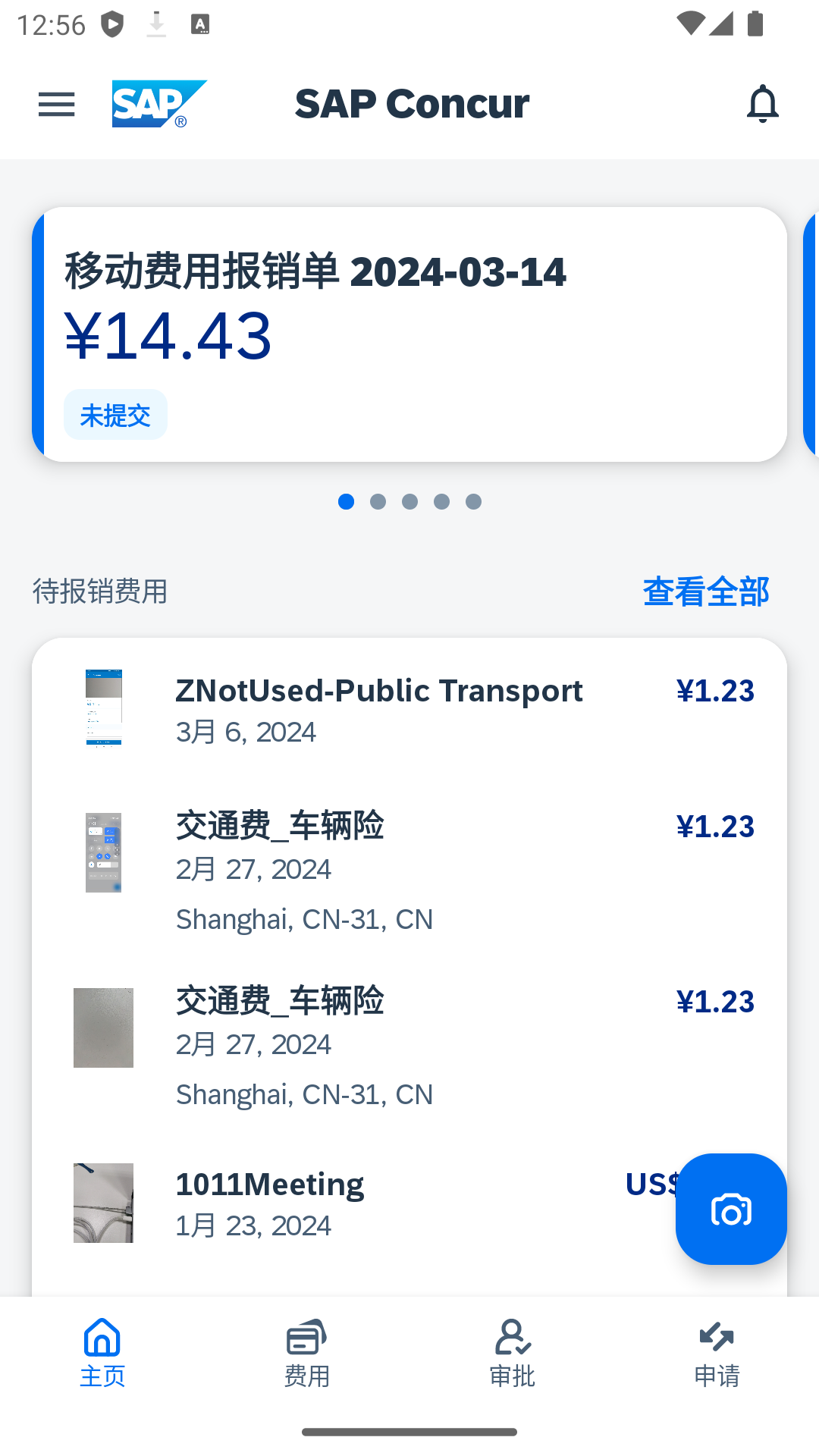Open the notifications bell
Screen dimensions: 819x1456
[763, 104]
